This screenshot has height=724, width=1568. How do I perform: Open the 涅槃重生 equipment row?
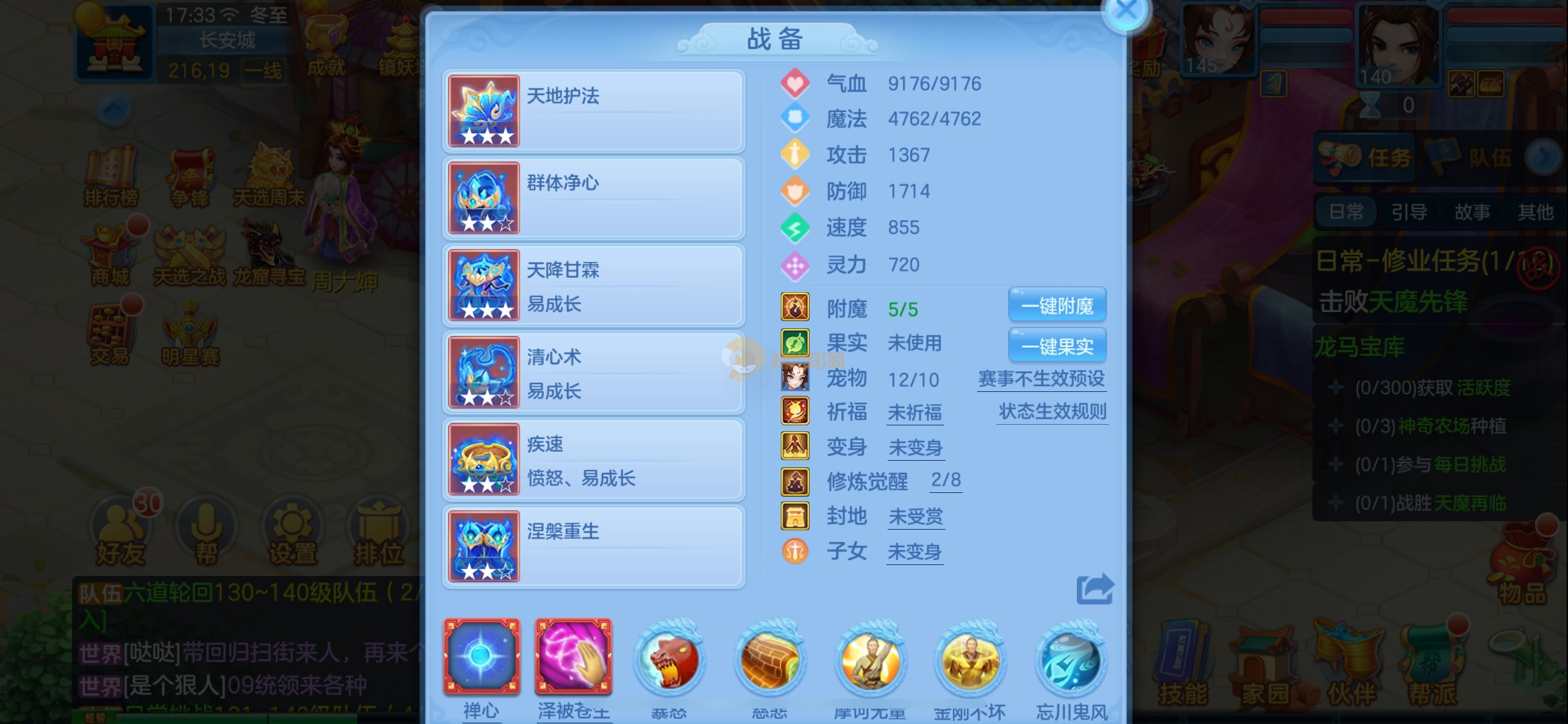[x=593, y=546]
